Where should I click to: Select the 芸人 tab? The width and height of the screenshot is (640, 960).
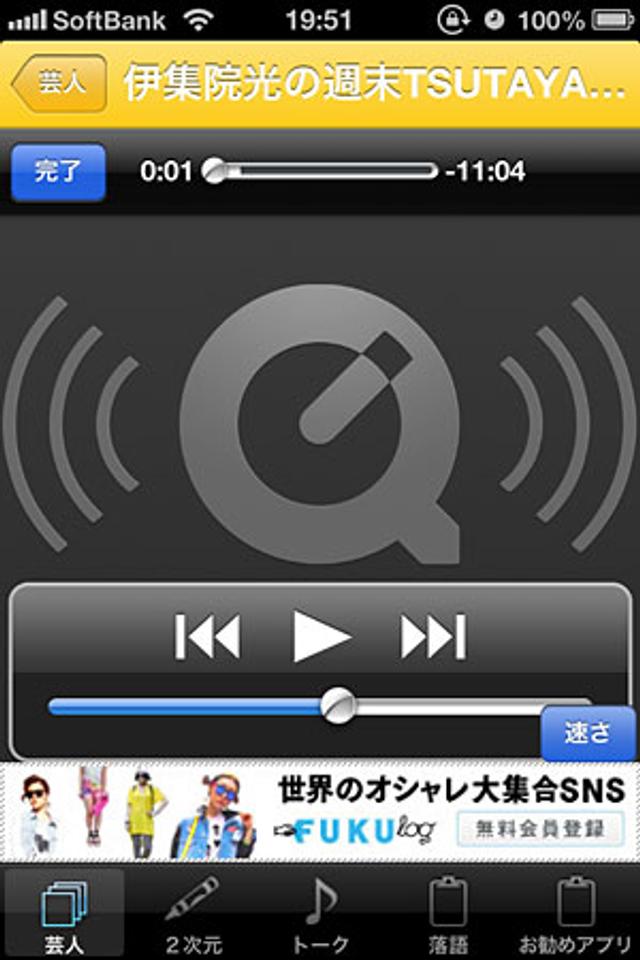click(64, 912)
